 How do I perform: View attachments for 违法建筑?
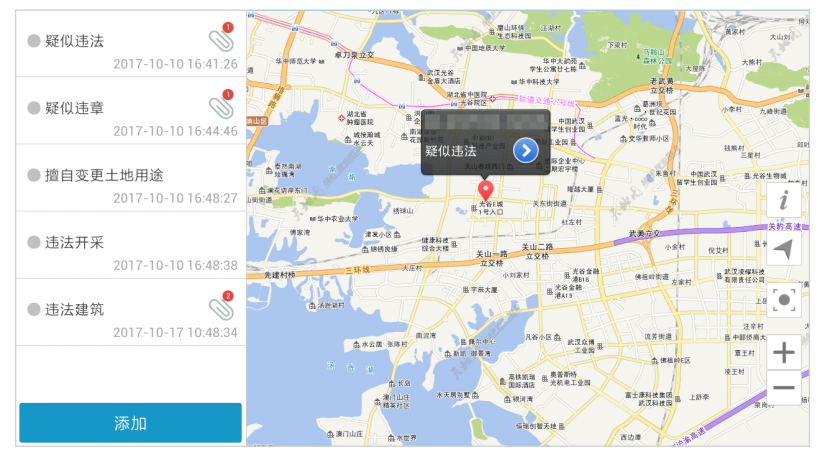coord(219,307)
